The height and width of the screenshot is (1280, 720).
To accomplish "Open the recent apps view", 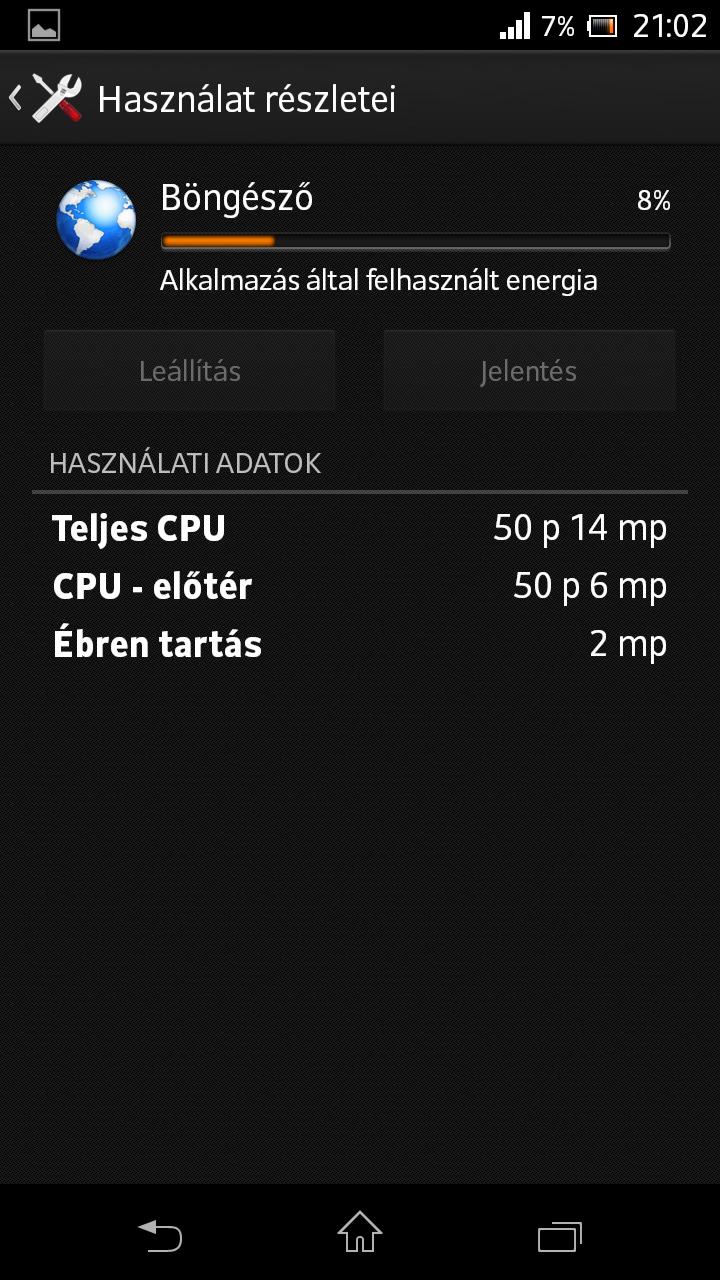I will coord(559,1236).
